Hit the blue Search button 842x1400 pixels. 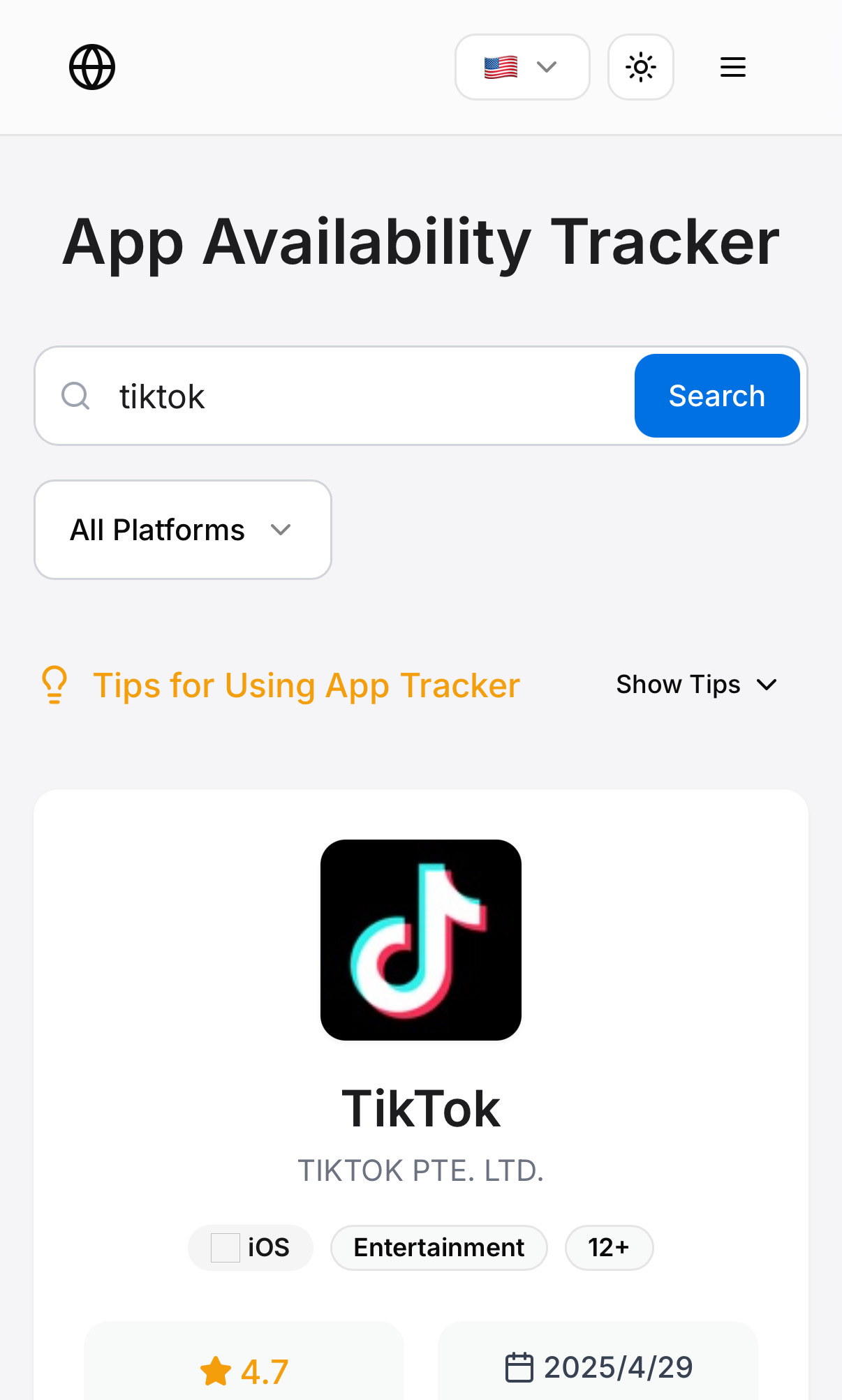[717, 396]
